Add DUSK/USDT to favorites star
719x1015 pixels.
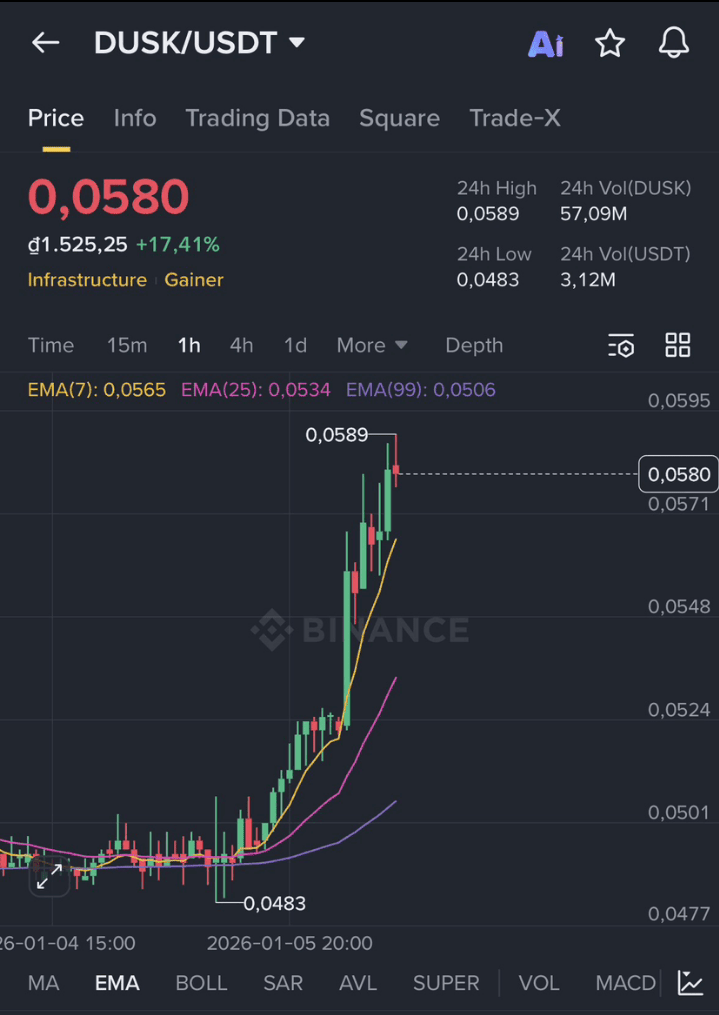coord(610,43)
